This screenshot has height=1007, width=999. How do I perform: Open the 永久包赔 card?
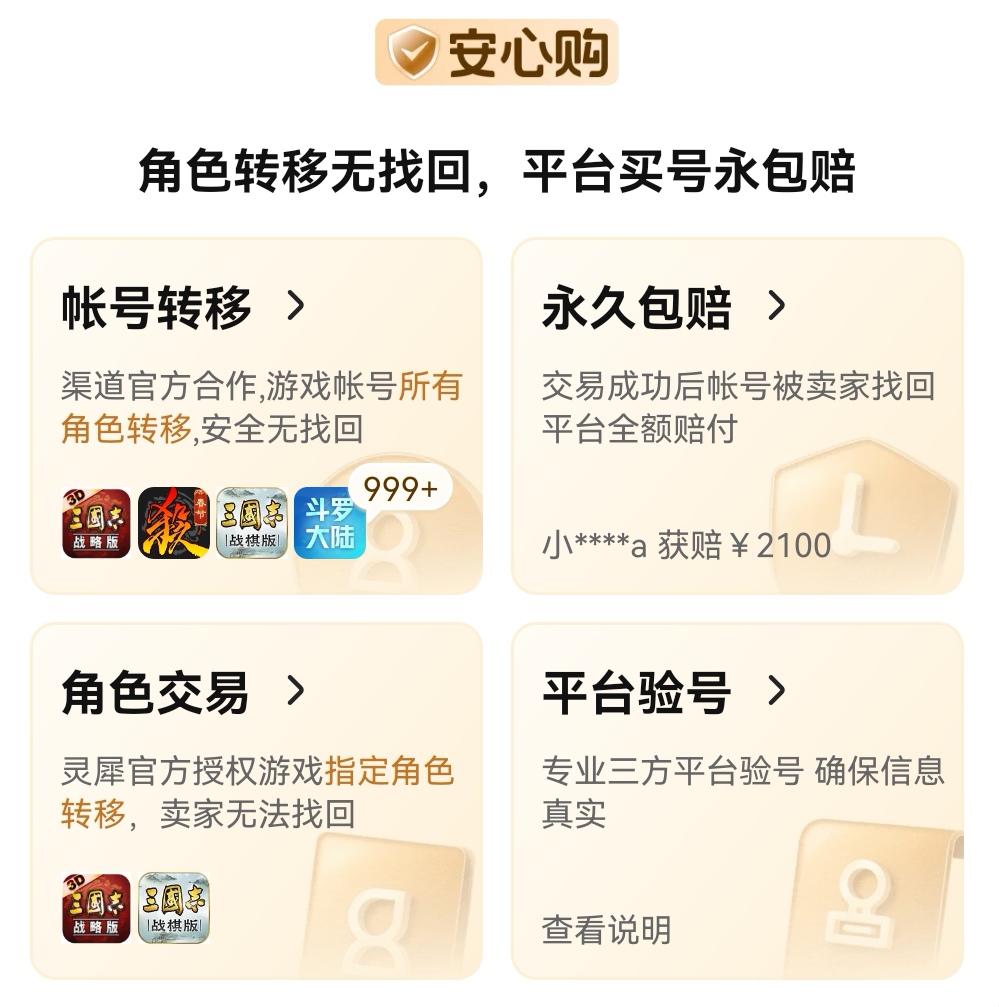662,308
